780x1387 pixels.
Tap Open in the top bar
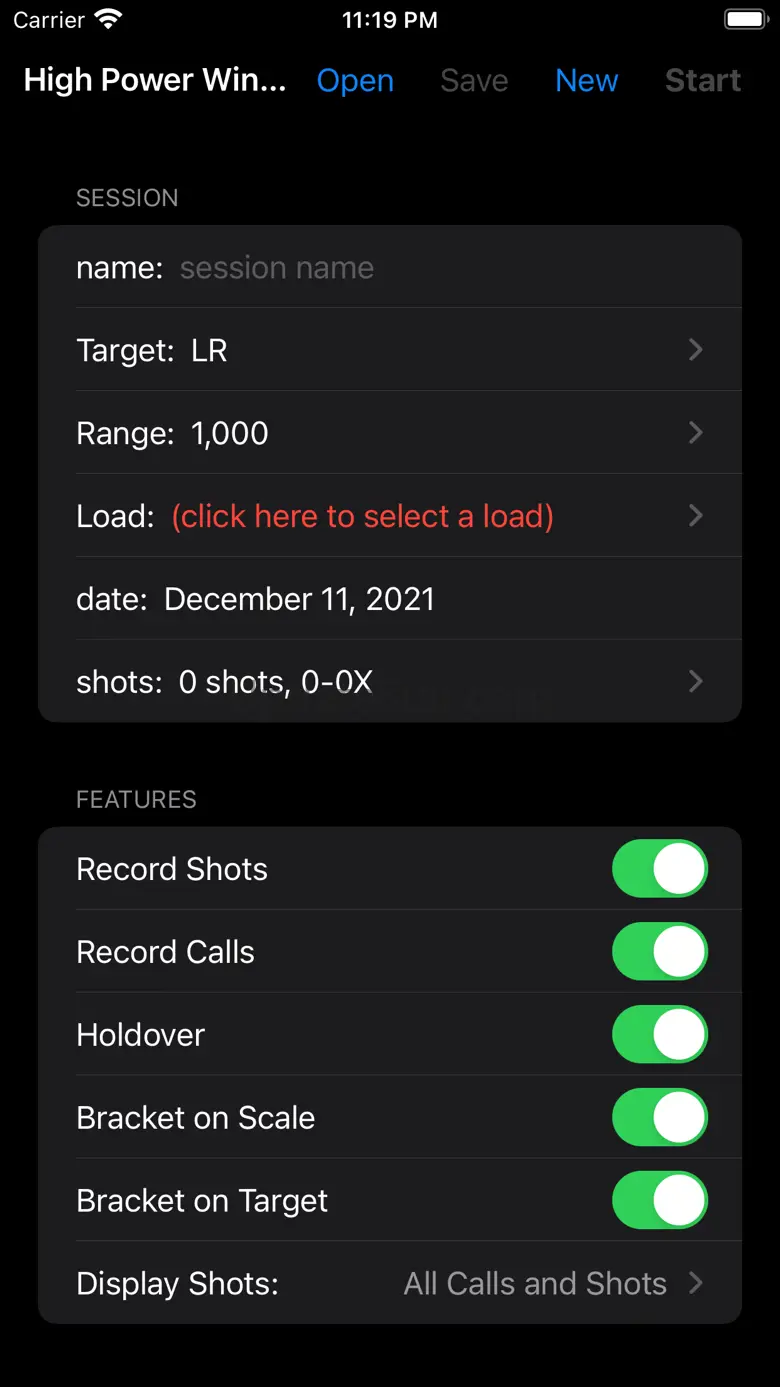(355, 81)
